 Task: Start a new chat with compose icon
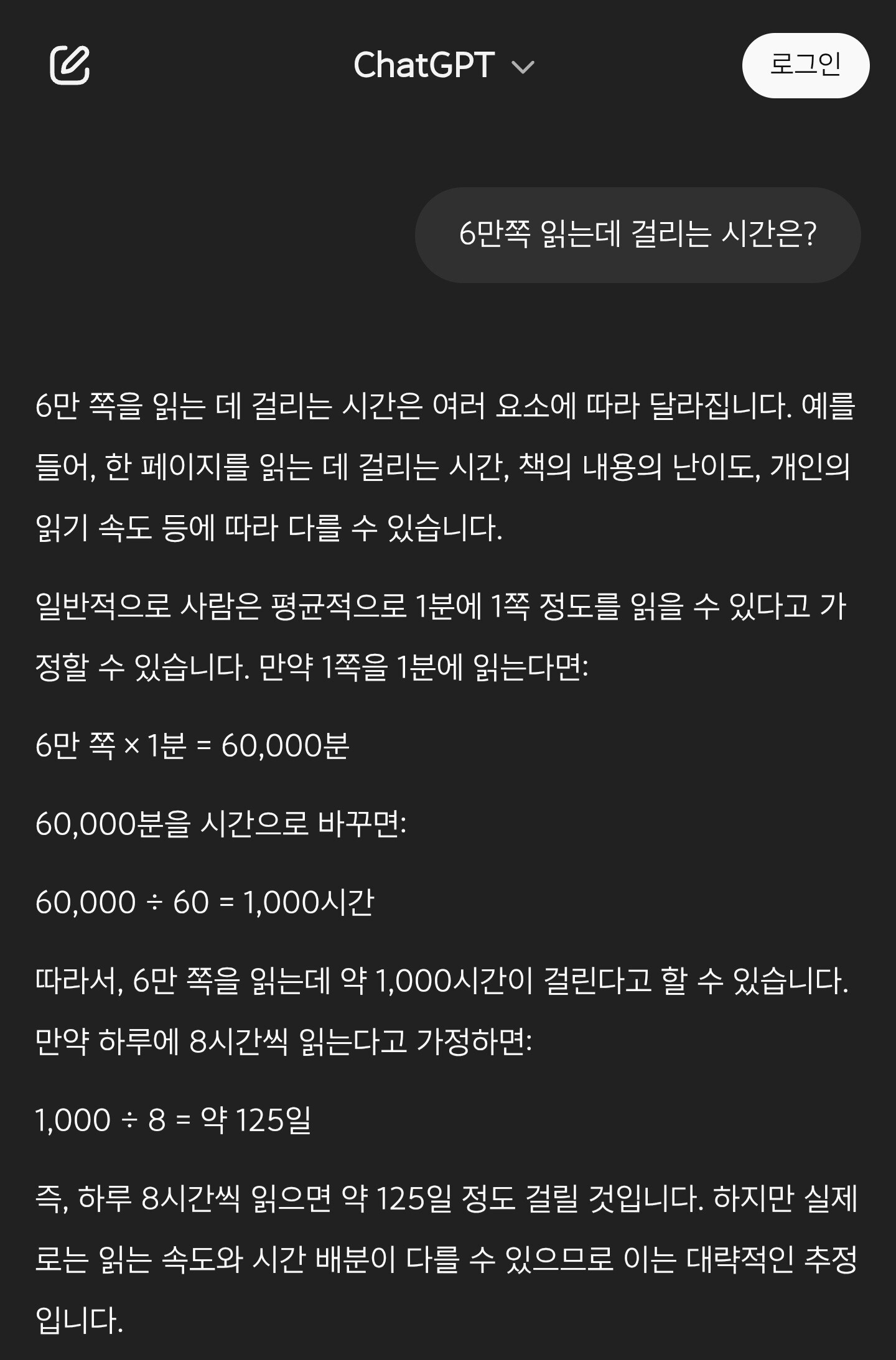70,65
